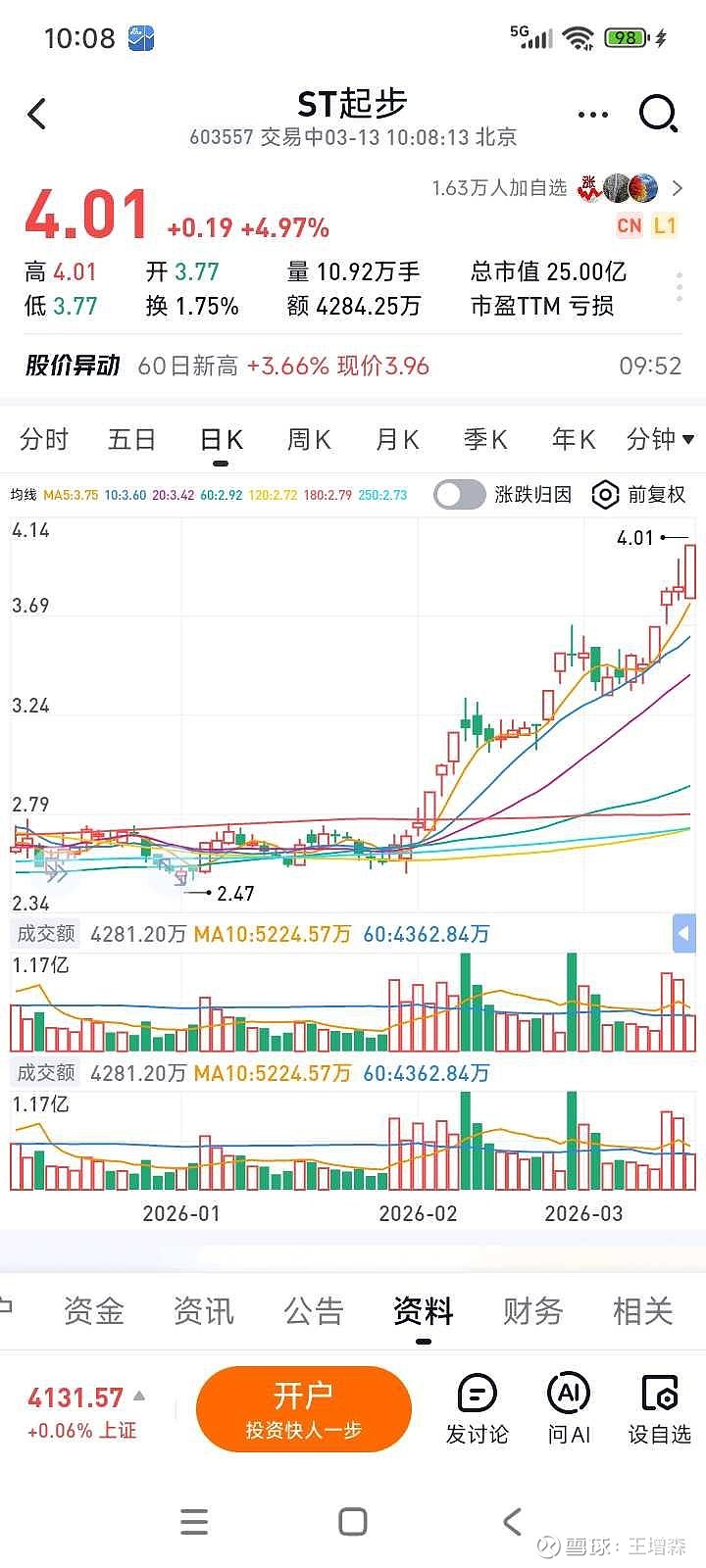Open the 前复权 adjustment setting
This screenshot has width=706, height=1568.
pyautogui.click(x=639, y=495)
